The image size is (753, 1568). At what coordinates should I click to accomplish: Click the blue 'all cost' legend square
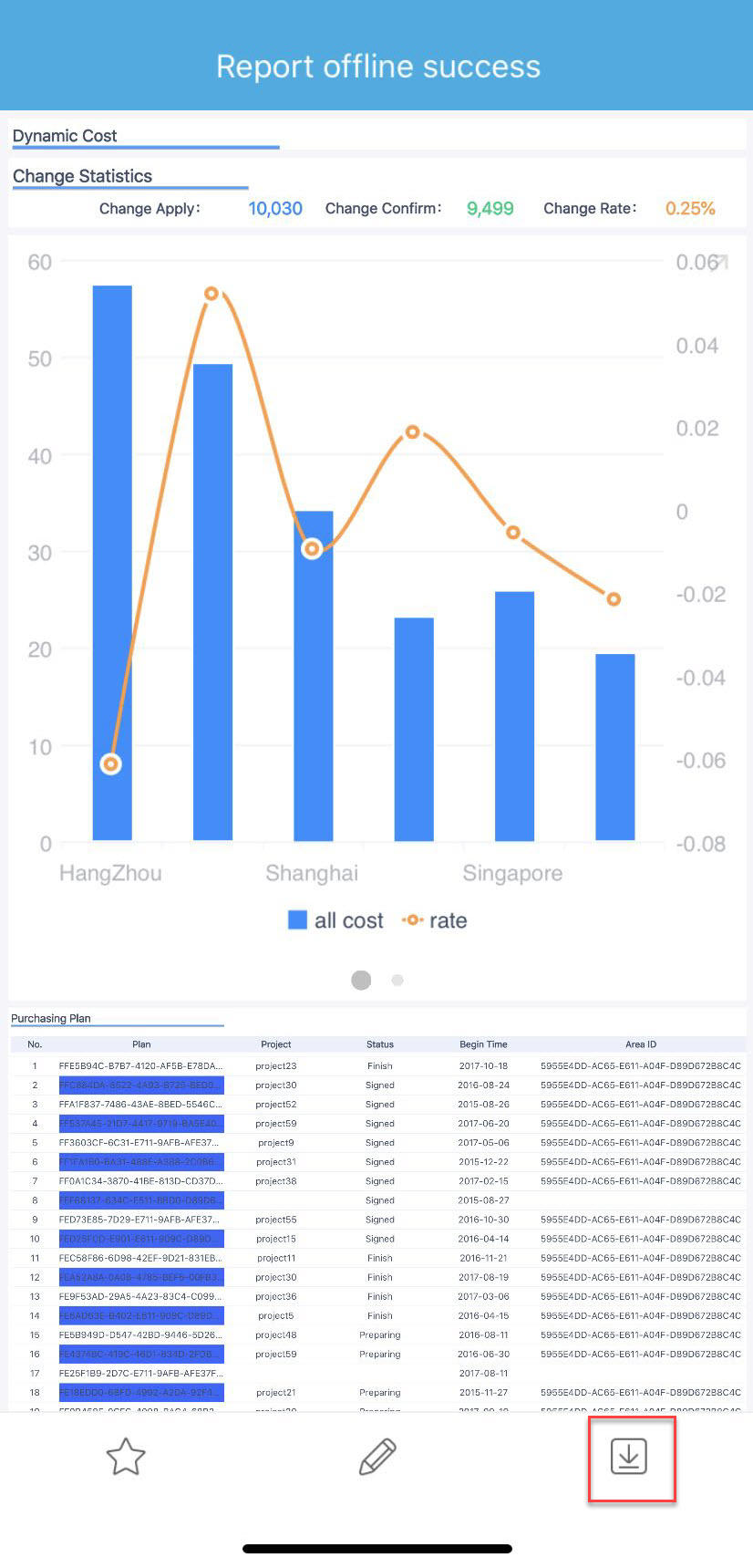click(297, 920)
